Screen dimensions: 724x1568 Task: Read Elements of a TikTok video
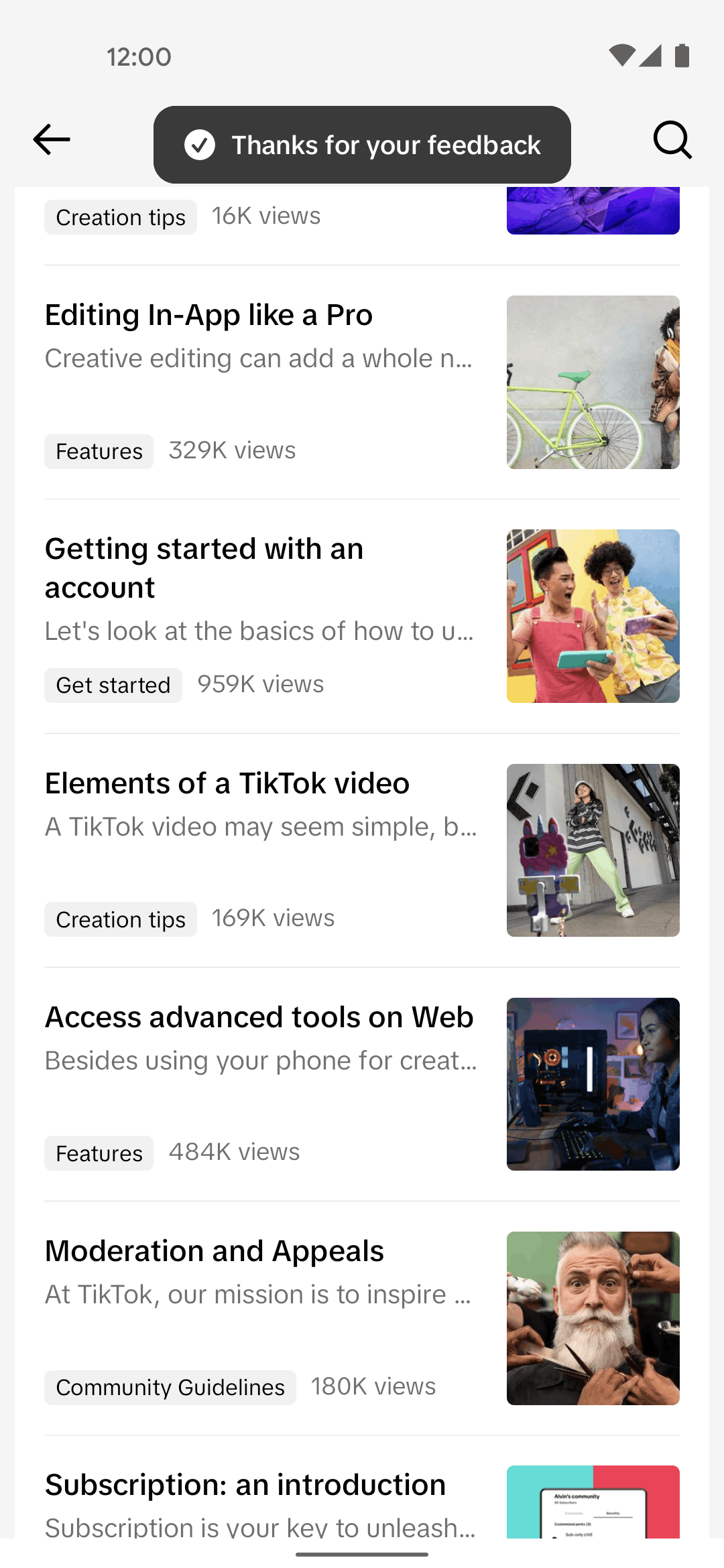227,783
